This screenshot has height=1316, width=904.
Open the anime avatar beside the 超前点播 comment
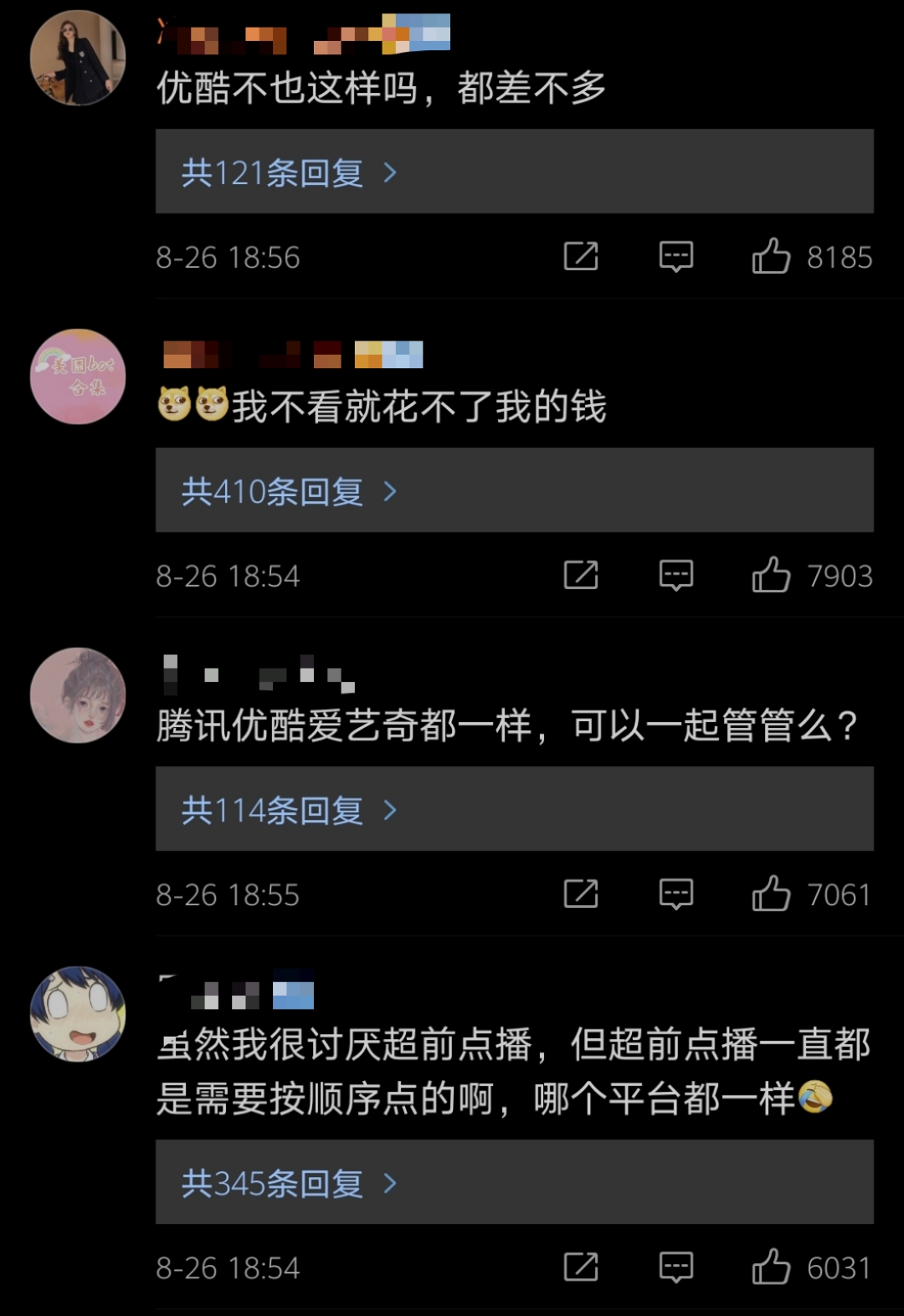[78, 1014]
